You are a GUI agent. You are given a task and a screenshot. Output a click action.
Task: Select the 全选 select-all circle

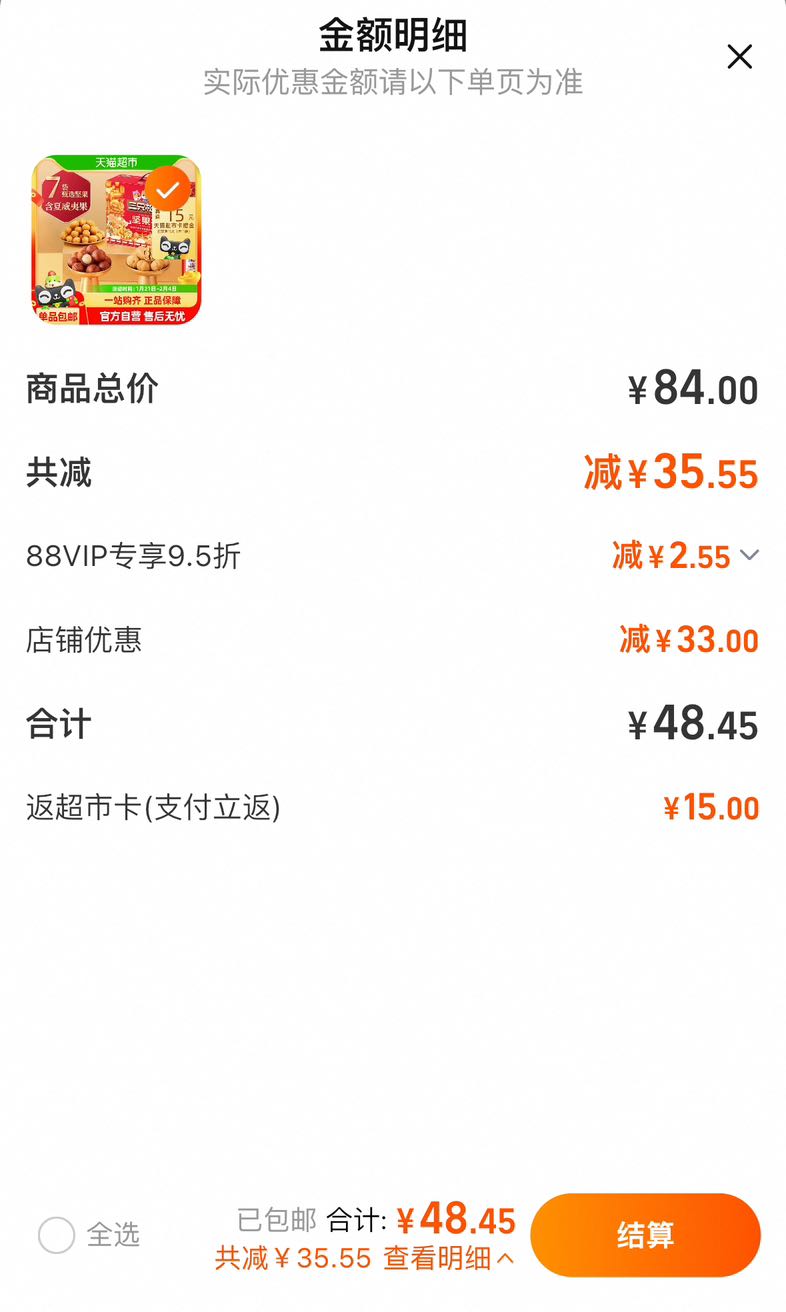pos(58,1237)
